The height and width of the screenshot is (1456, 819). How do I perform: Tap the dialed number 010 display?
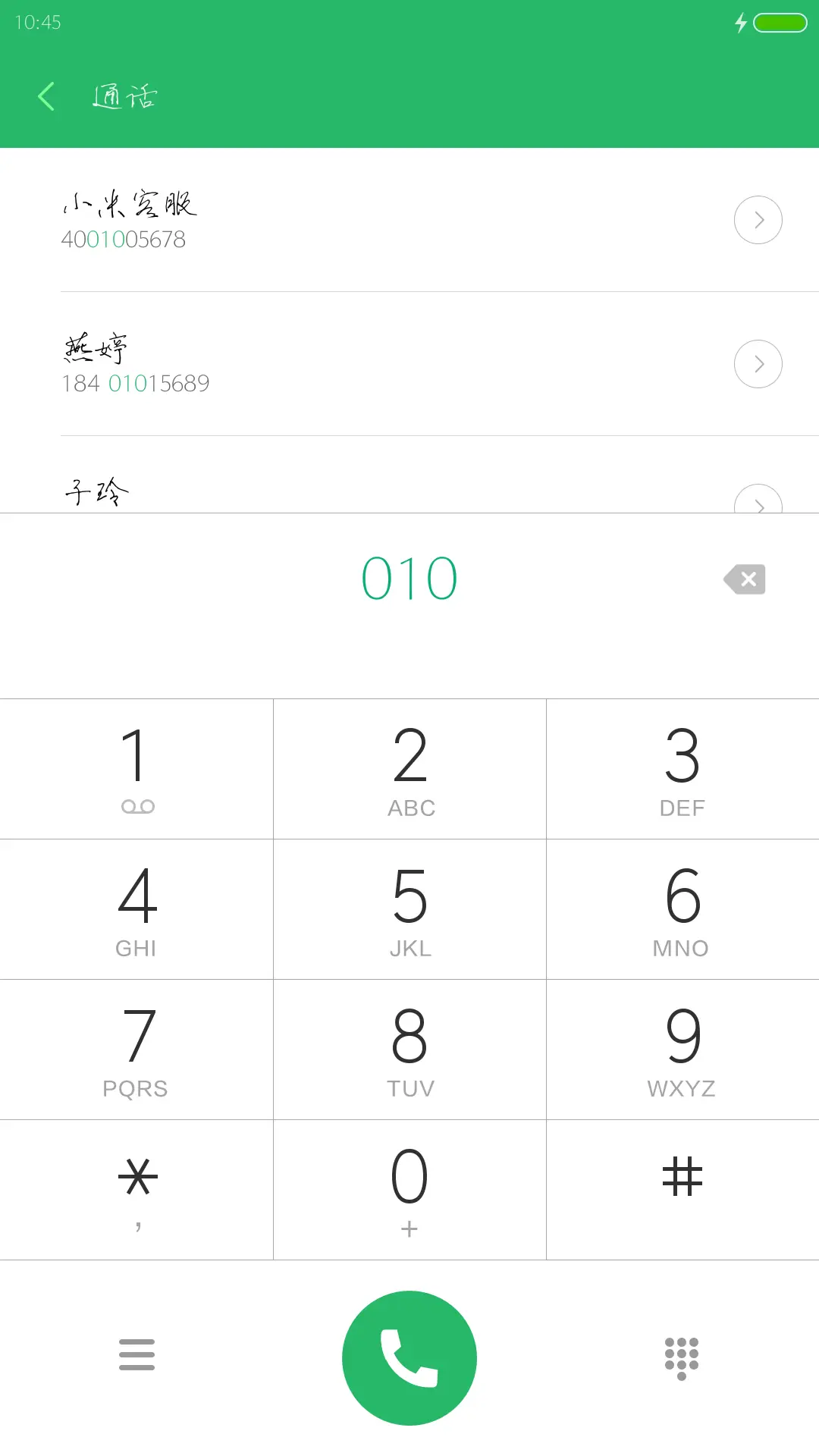tap(409, 577)
